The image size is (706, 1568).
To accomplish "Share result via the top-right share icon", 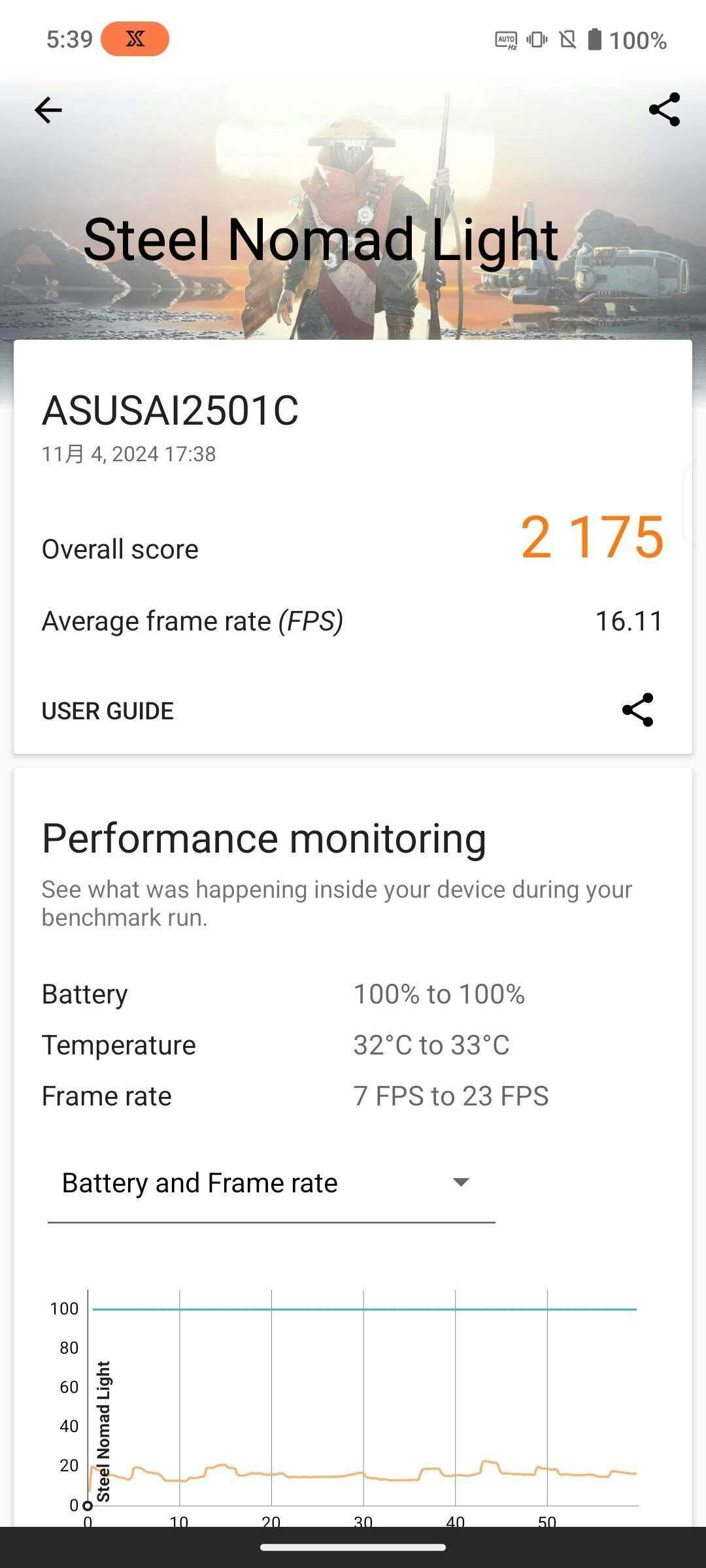I will click(664, 110).
